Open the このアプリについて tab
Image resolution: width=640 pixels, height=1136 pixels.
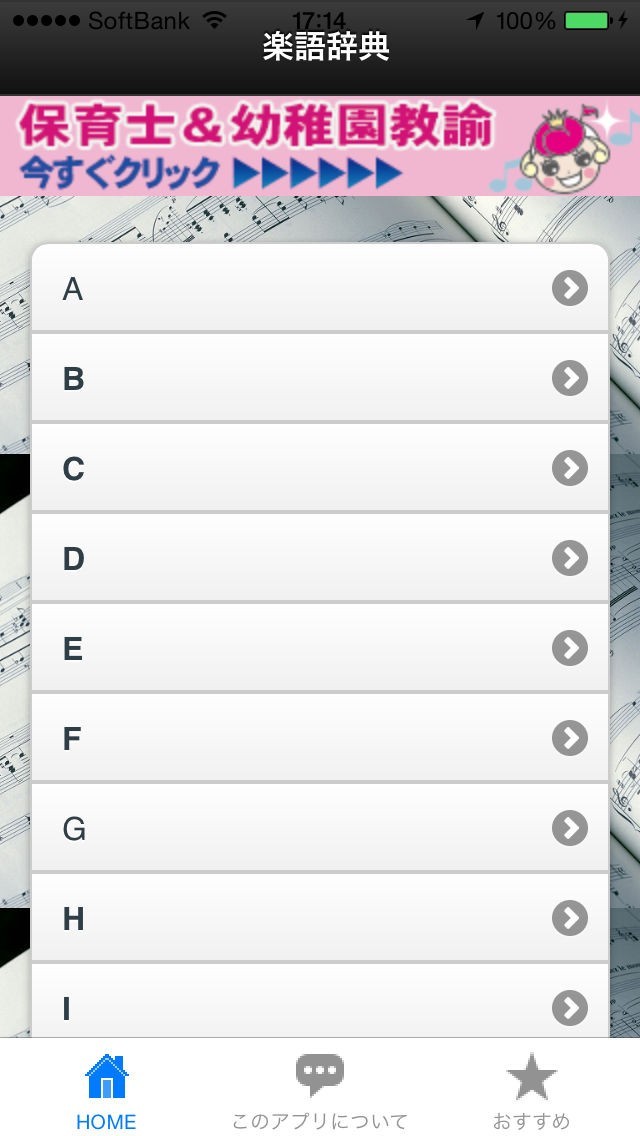click(320, 1090)
